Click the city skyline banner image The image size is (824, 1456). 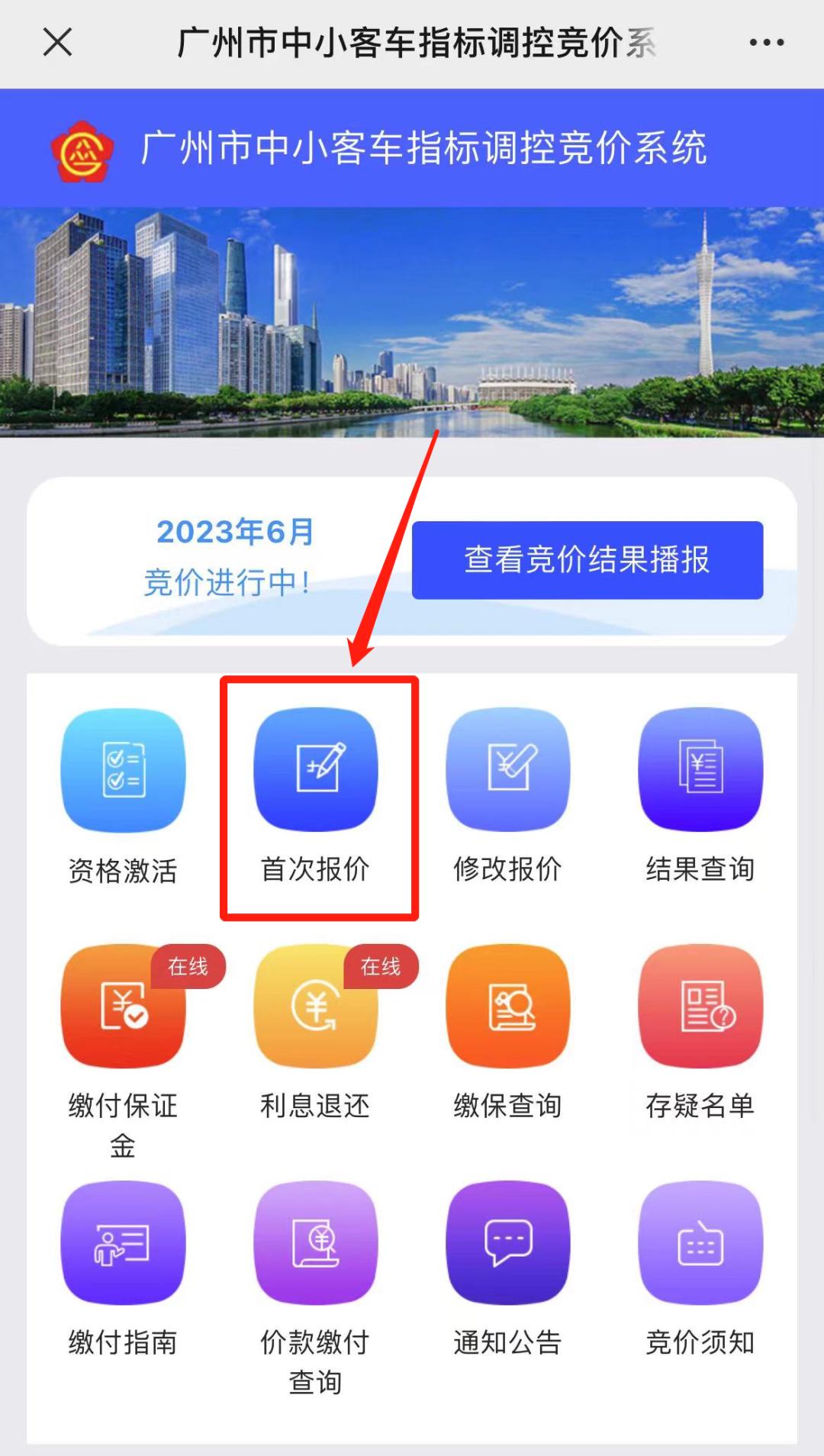coord(412,321)
